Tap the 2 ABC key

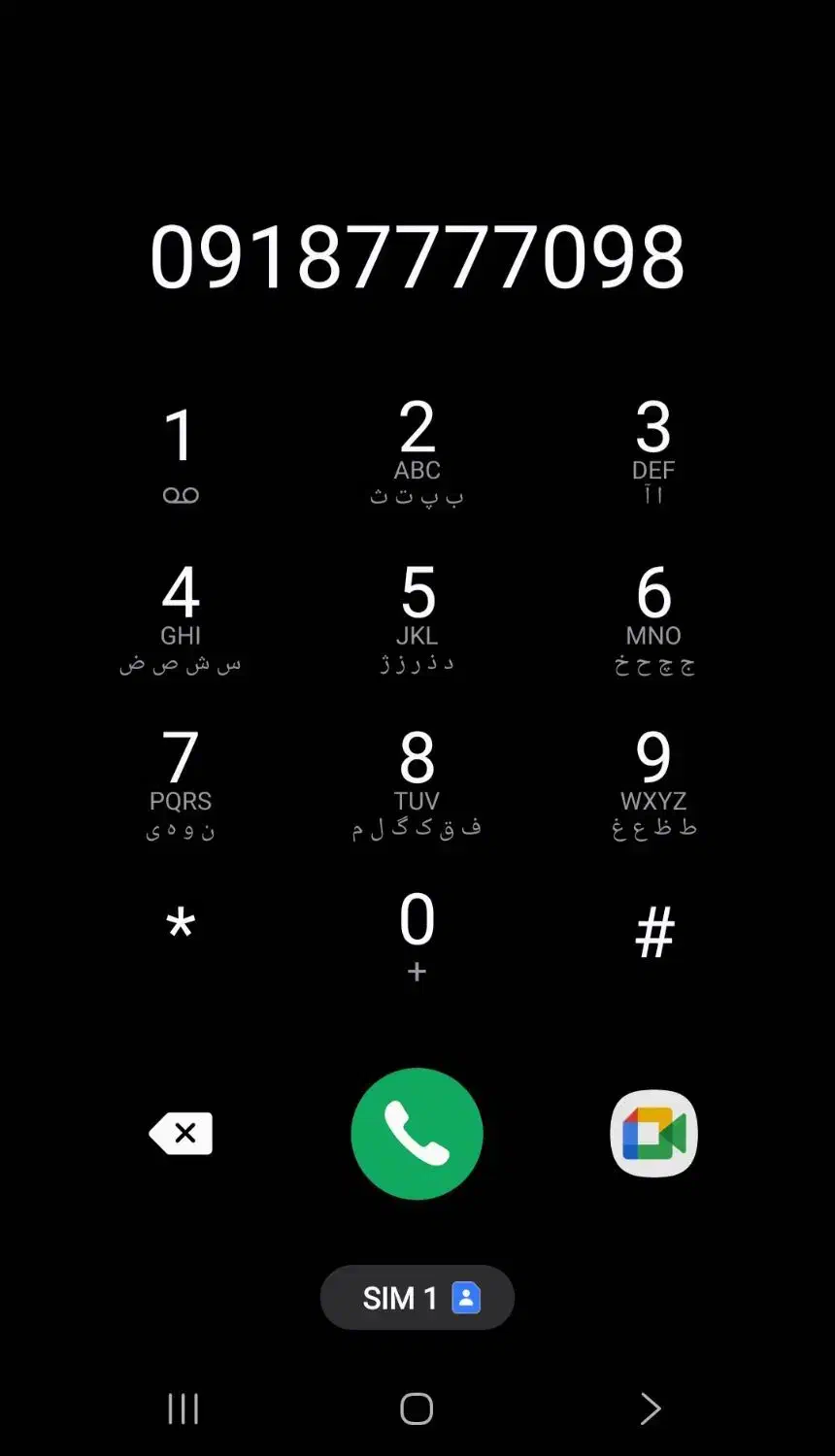(417, 451)
